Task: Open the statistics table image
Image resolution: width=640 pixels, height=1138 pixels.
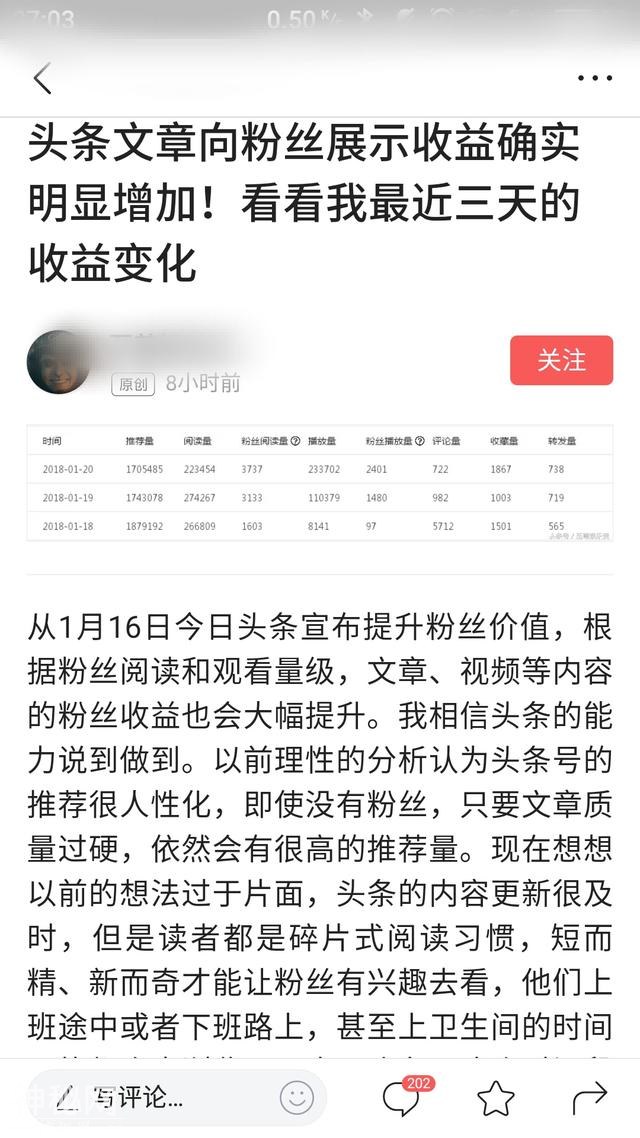Action: 319,484
